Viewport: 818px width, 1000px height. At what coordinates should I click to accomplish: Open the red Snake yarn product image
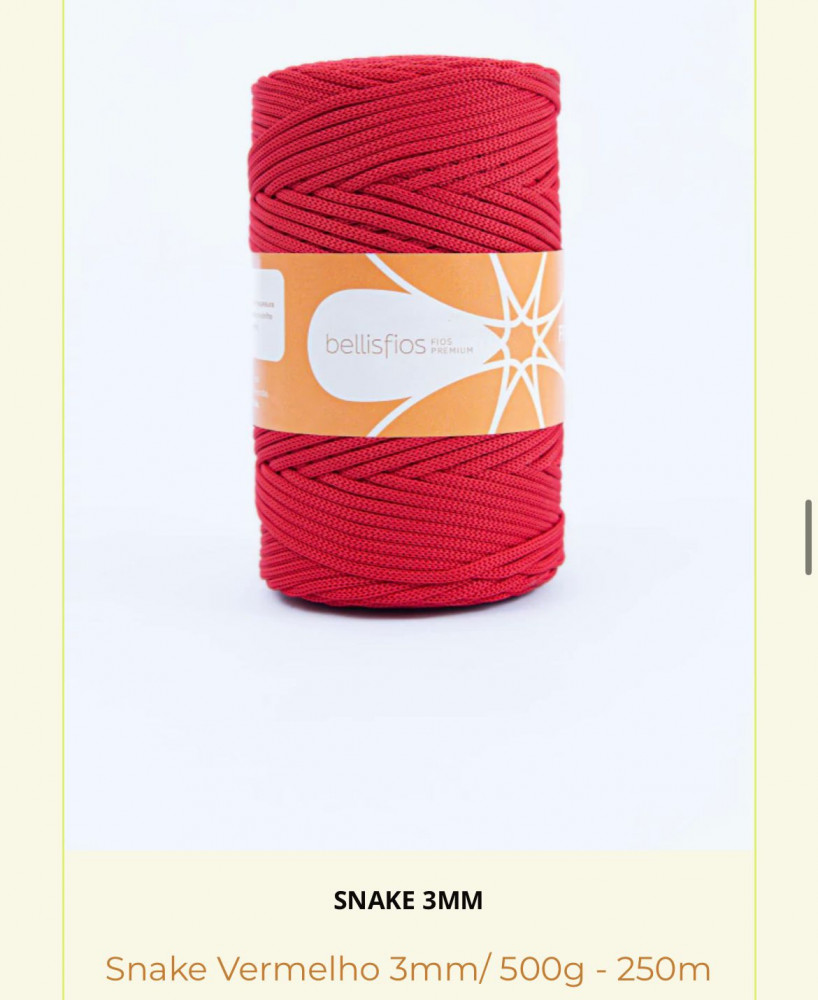click(x=407, y=340)
